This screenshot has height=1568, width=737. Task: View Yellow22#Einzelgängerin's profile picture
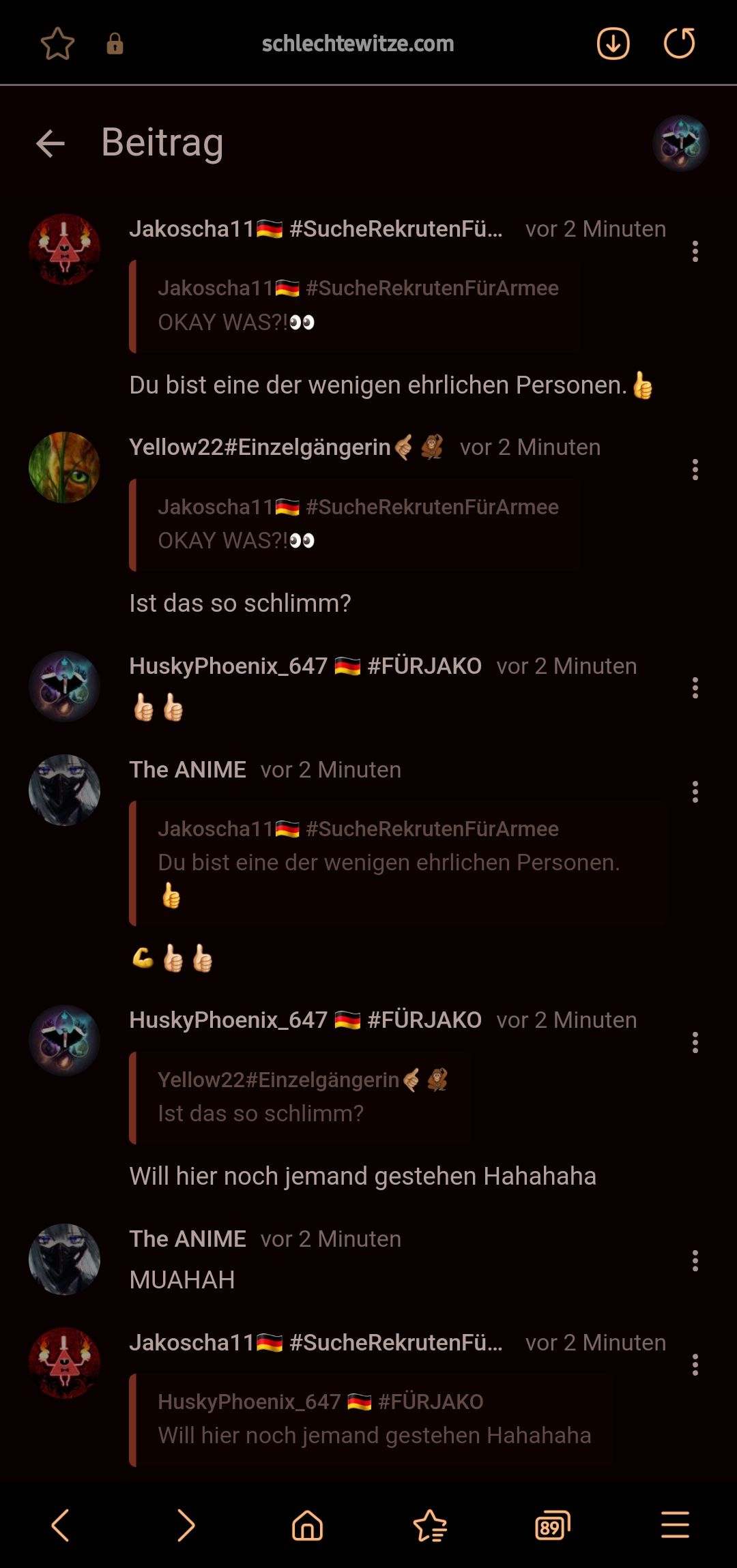pyautogui.click(x=64, y=468)
